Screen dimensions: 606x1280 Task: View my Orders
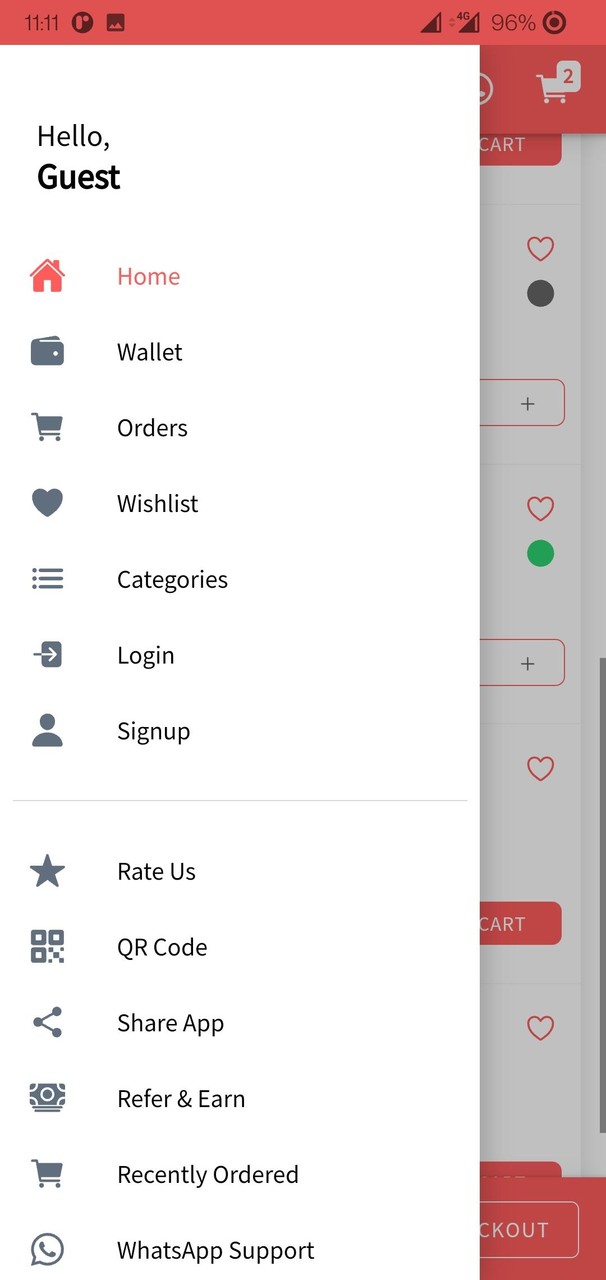pyautogui.click(x=152, y=428)
